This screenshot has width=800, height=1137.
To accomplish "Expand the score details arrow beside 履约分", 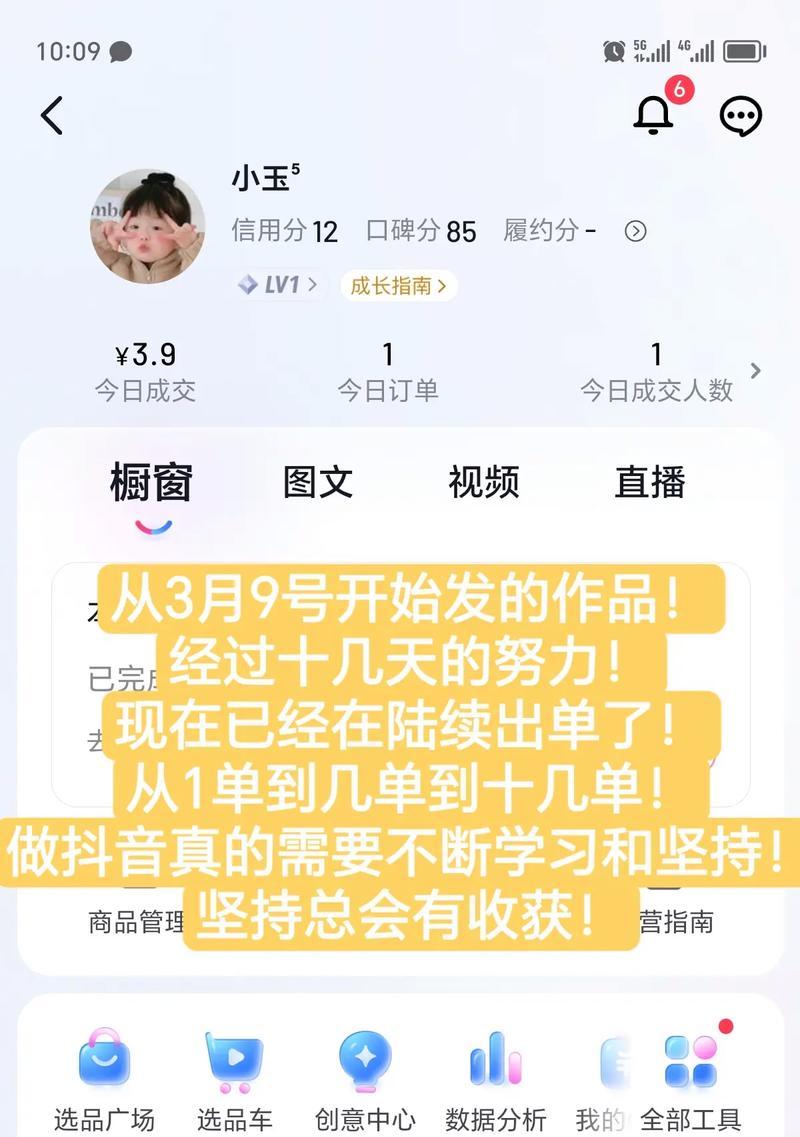I will click(x=635, y=232).
